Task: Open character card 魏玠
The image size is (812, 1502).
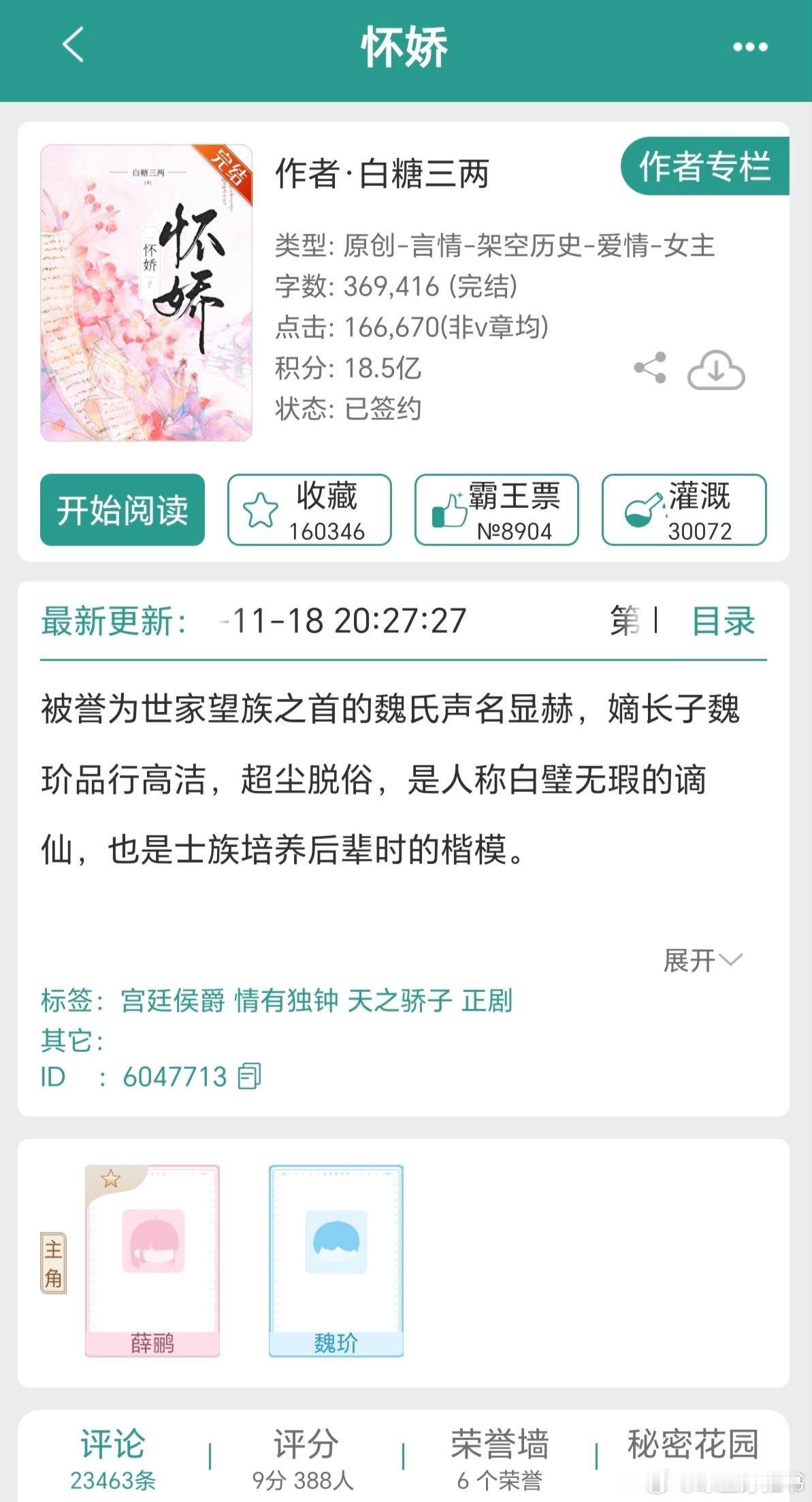Action: [336, 1261]
